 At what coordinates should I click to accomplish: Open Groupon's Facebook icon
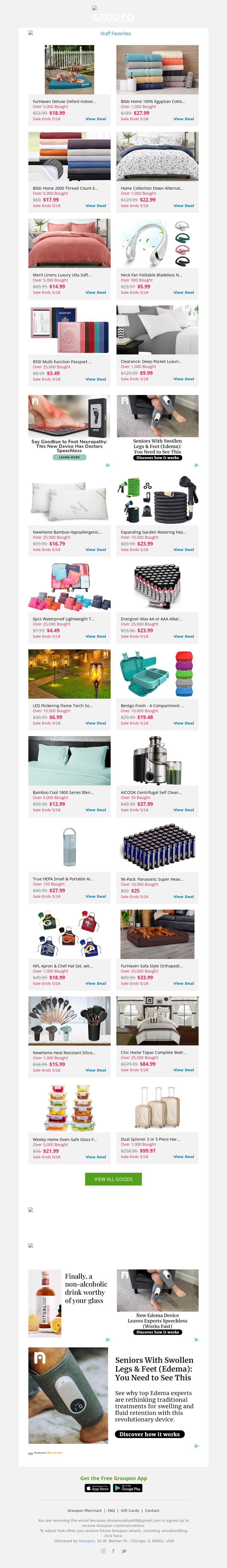[x=113, y=1550]
